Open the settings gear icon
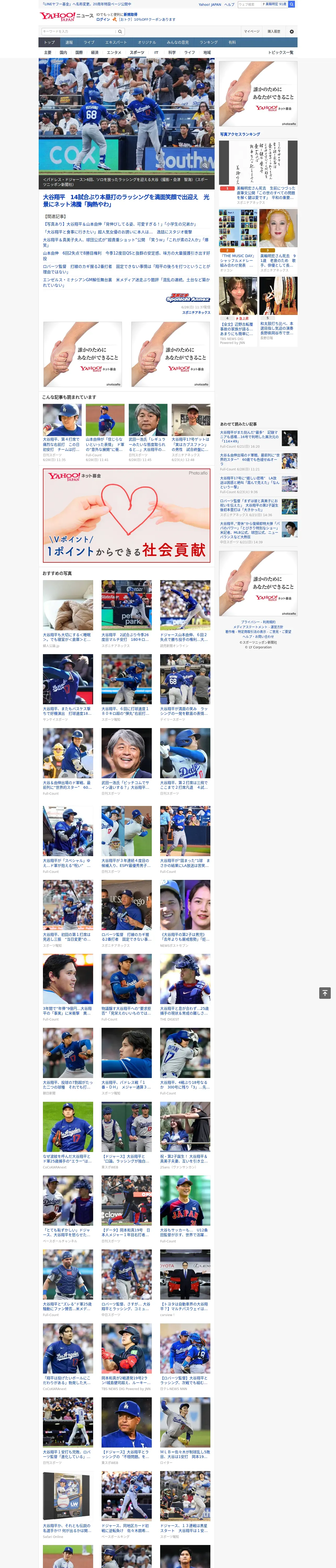Image resolution: width=336 pixels, height=1568 pixels. (292, 31)
